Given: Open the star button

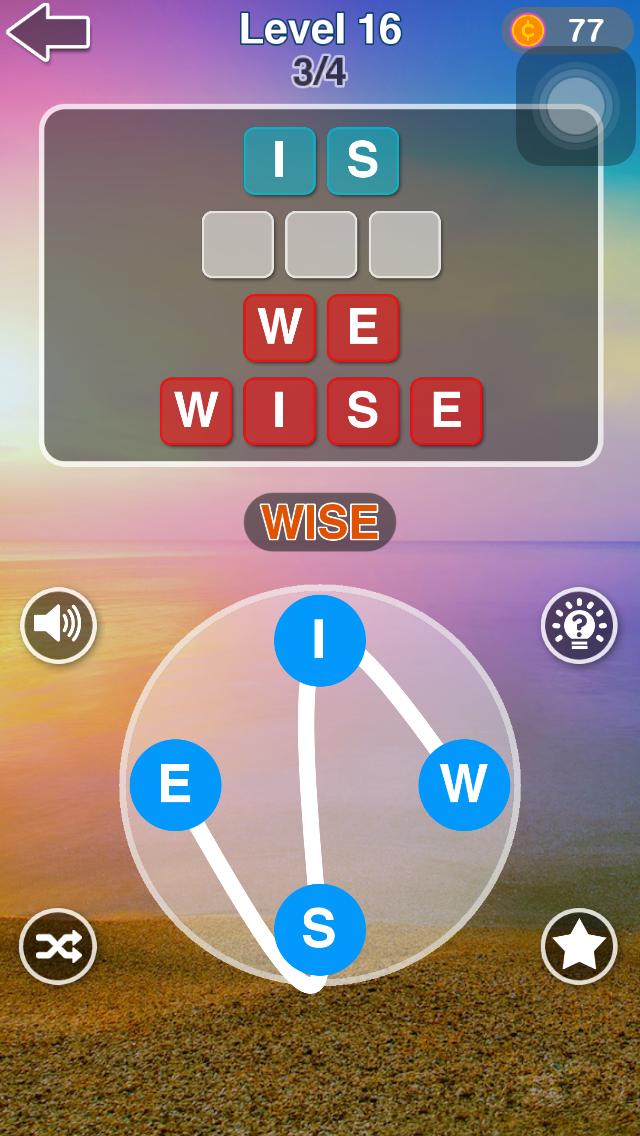Looking at the screenshot, I should [580, 946].
